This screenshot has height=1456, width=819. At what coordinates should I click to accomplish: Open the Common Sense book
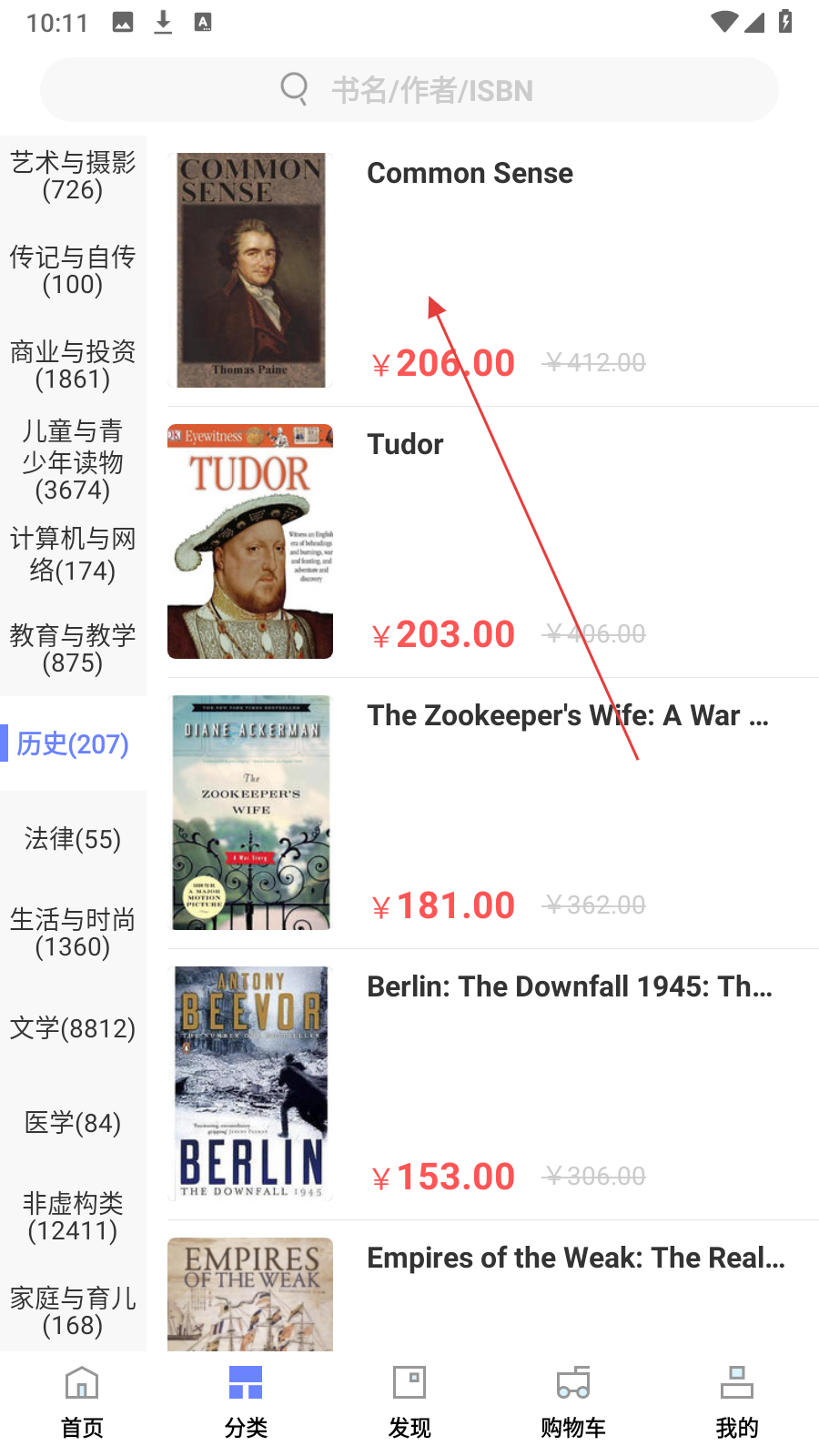click(x=493, y=270)
